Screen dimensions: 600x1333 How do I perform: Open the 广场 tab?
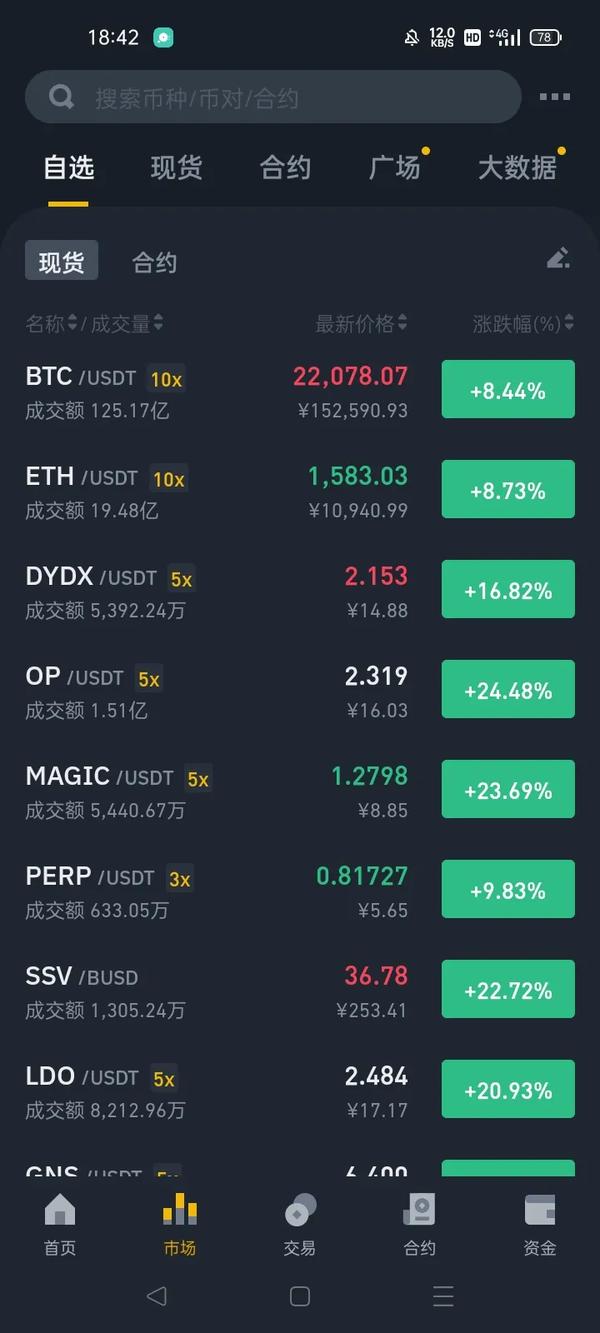394,168
